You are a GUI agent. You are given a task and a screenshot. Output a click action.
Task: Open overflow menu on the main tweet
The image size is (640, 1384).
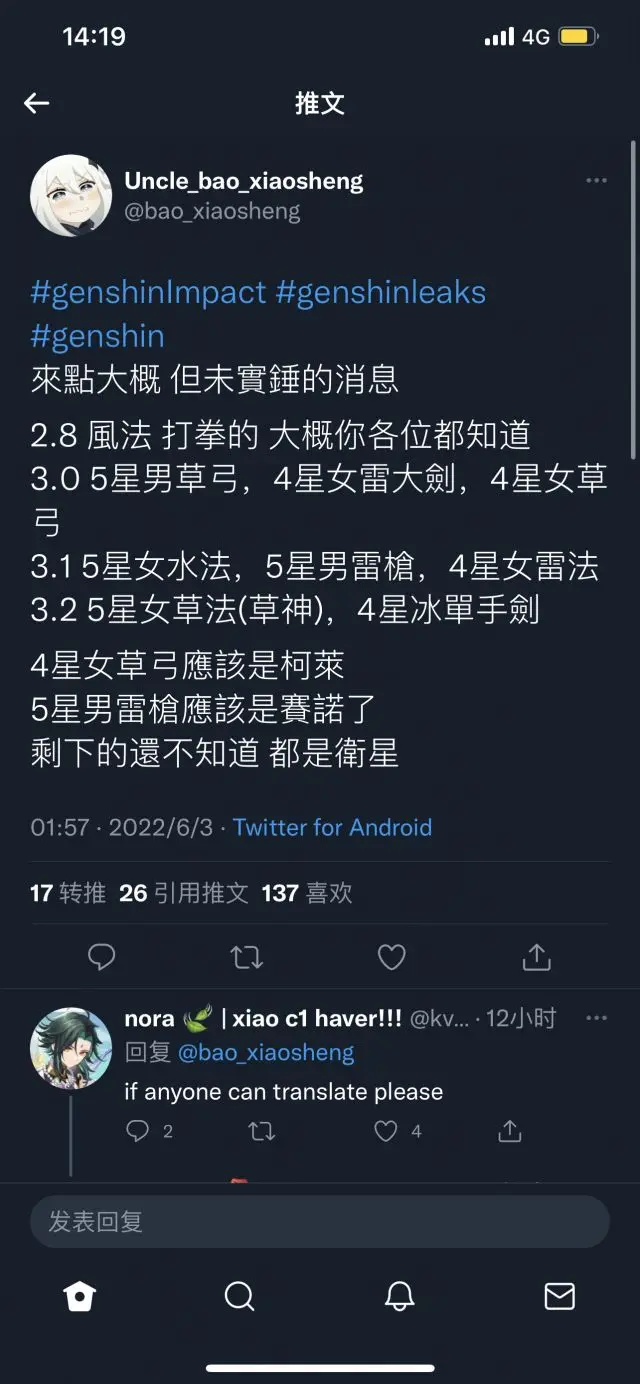596,181
